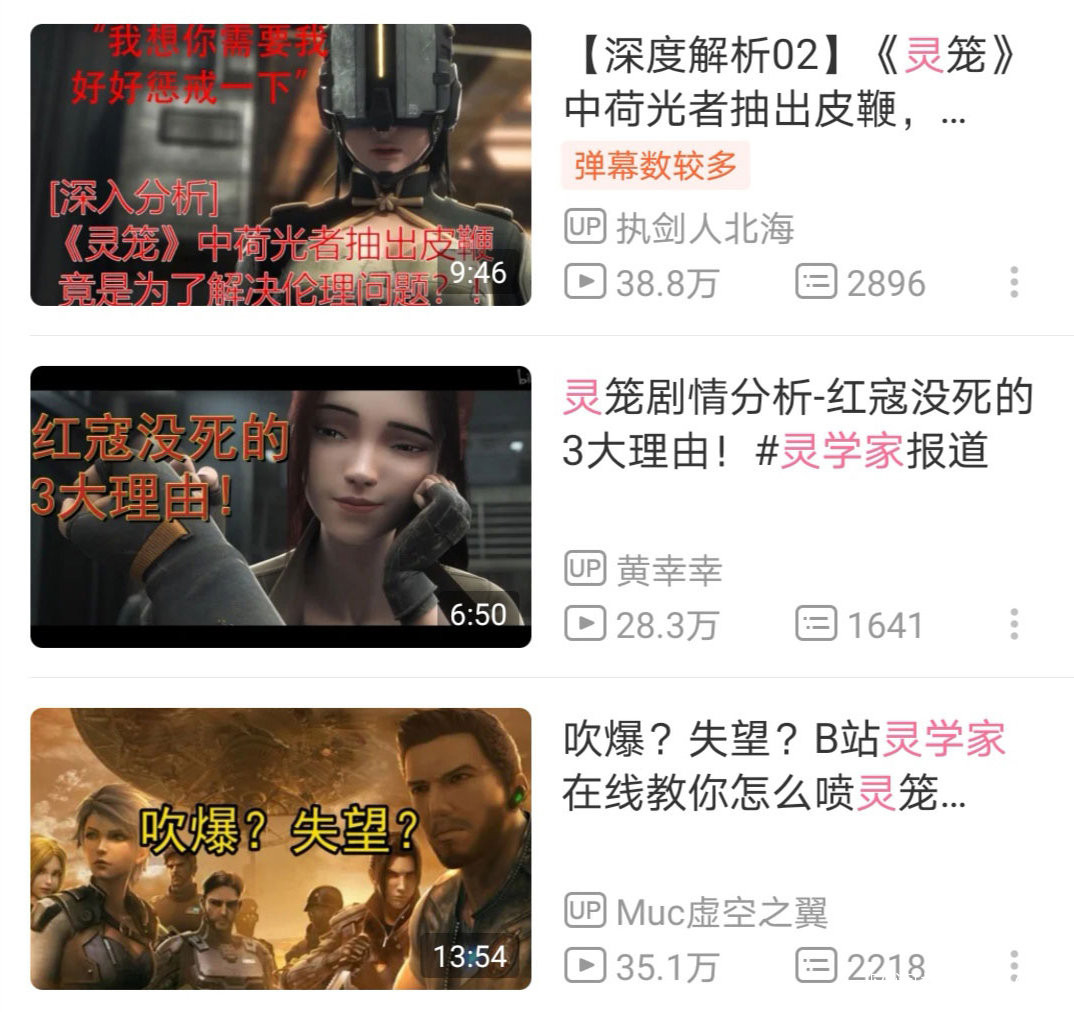Select the 灵笼剧情分析-红寇没死的3大理由 title
The height and width of the screenshot is (1012, 1074).
point(797,425)
